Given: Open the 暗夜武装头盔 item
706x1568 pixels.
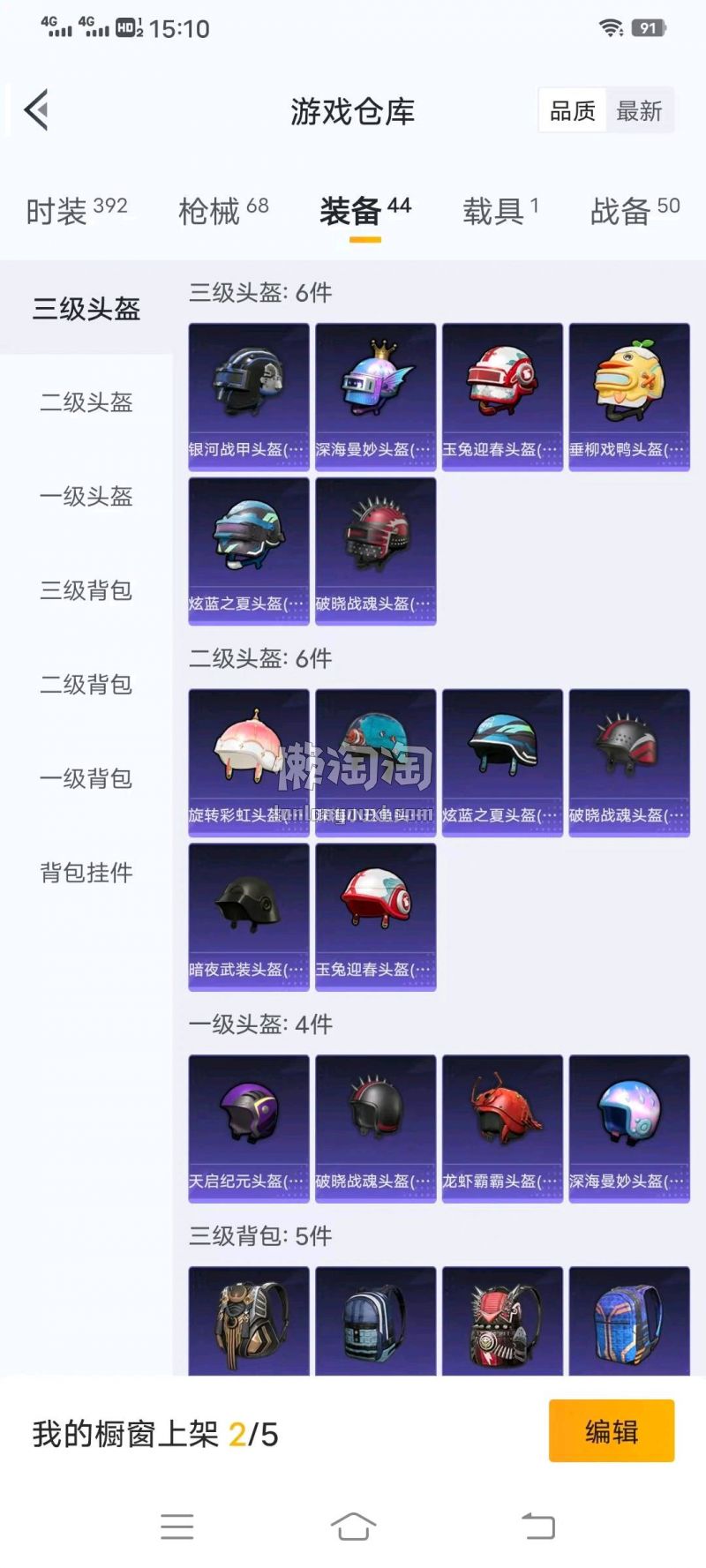Looking at the screenshot, I should coord(249,916).
